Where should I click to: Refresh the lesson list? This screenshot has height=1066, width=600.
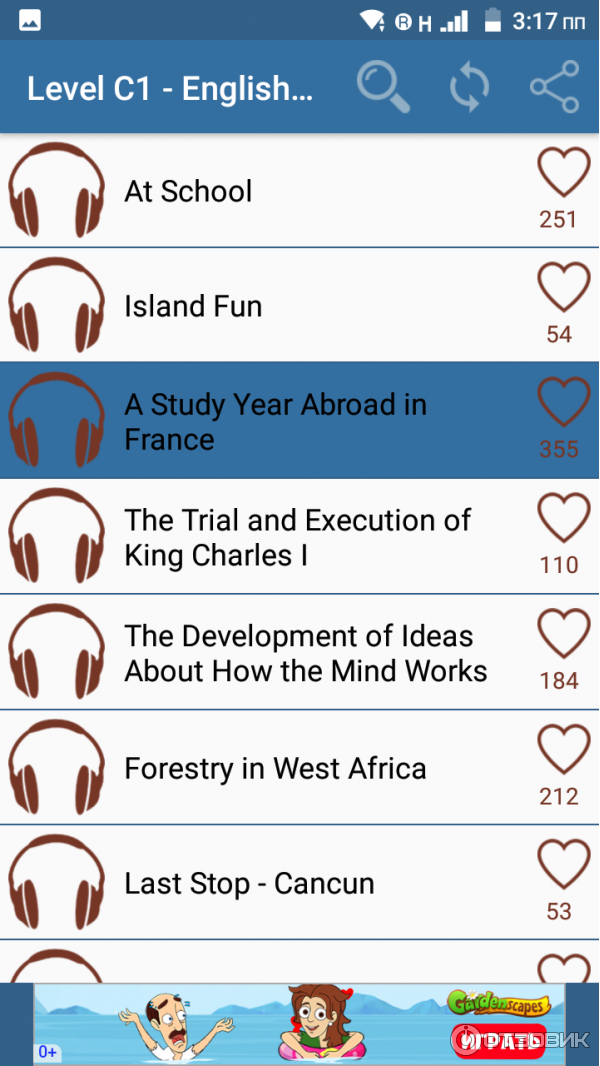[469, 87]
